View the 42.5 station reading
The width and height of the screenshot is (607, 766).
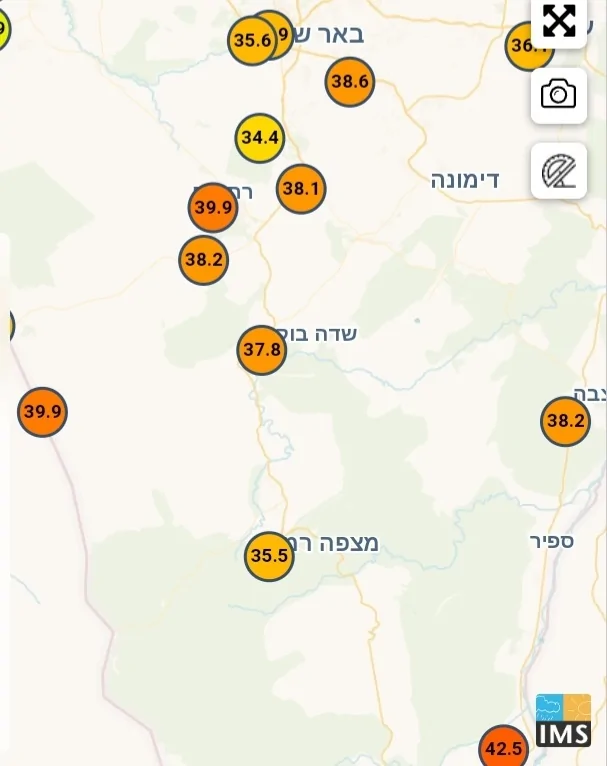[503, 749]
